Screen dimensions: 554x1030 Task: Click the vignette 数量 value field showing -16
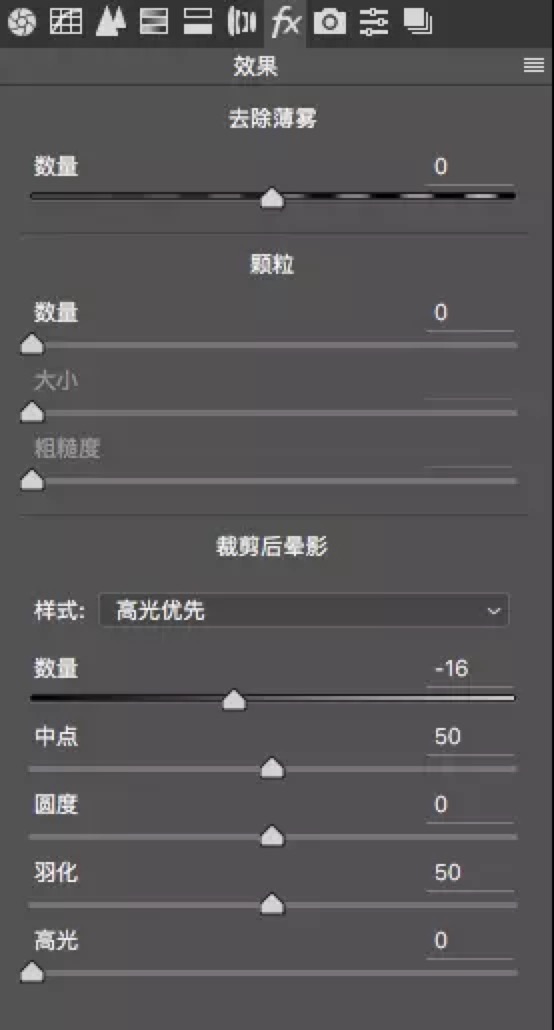click(x=469, y=669)
